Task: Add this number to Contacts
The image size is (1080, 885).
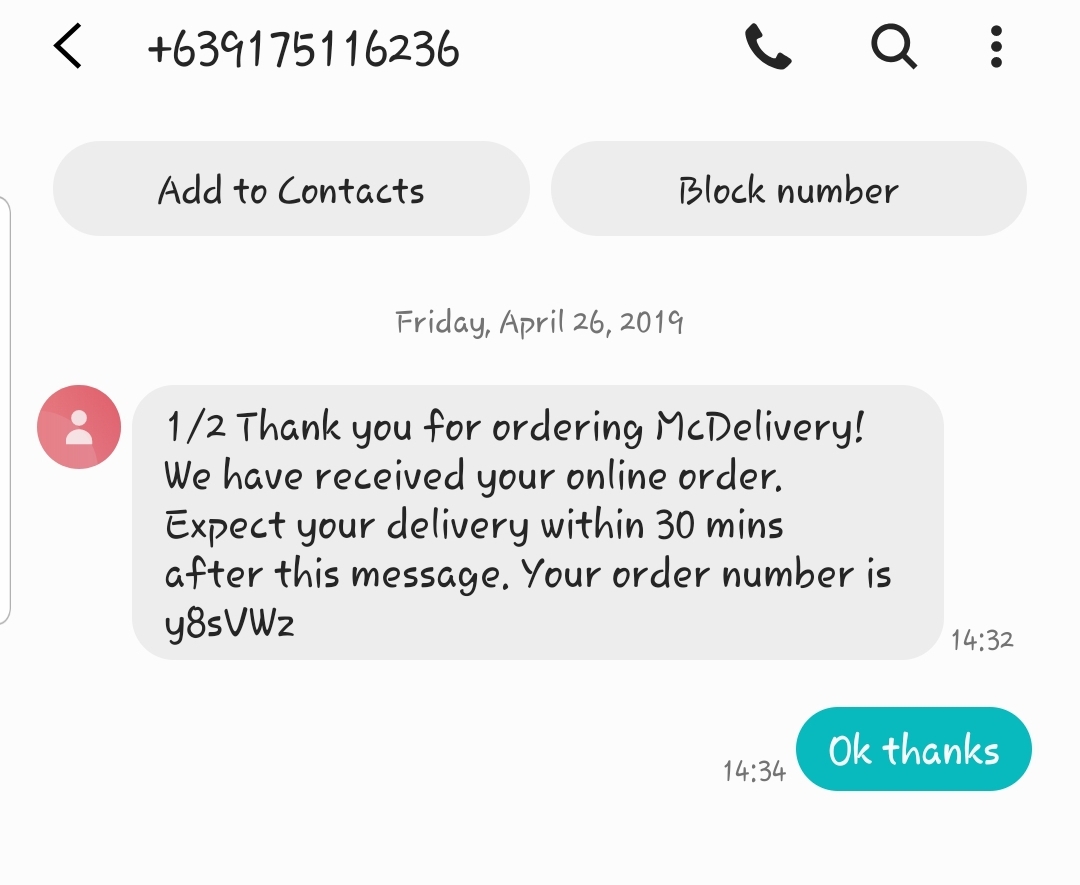Action: (291, 189)
